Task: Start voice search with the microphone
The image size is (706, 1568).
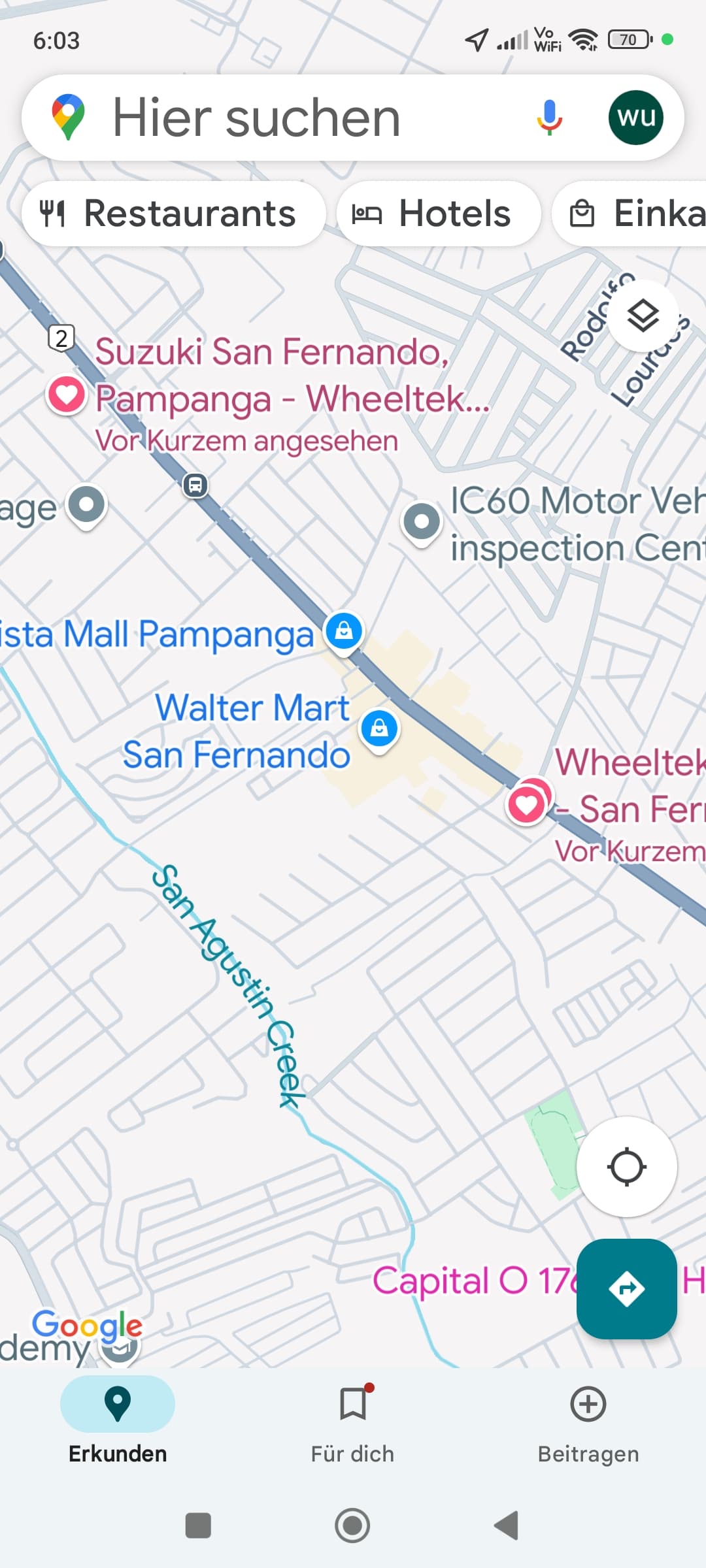Action: tap(549, 118)
